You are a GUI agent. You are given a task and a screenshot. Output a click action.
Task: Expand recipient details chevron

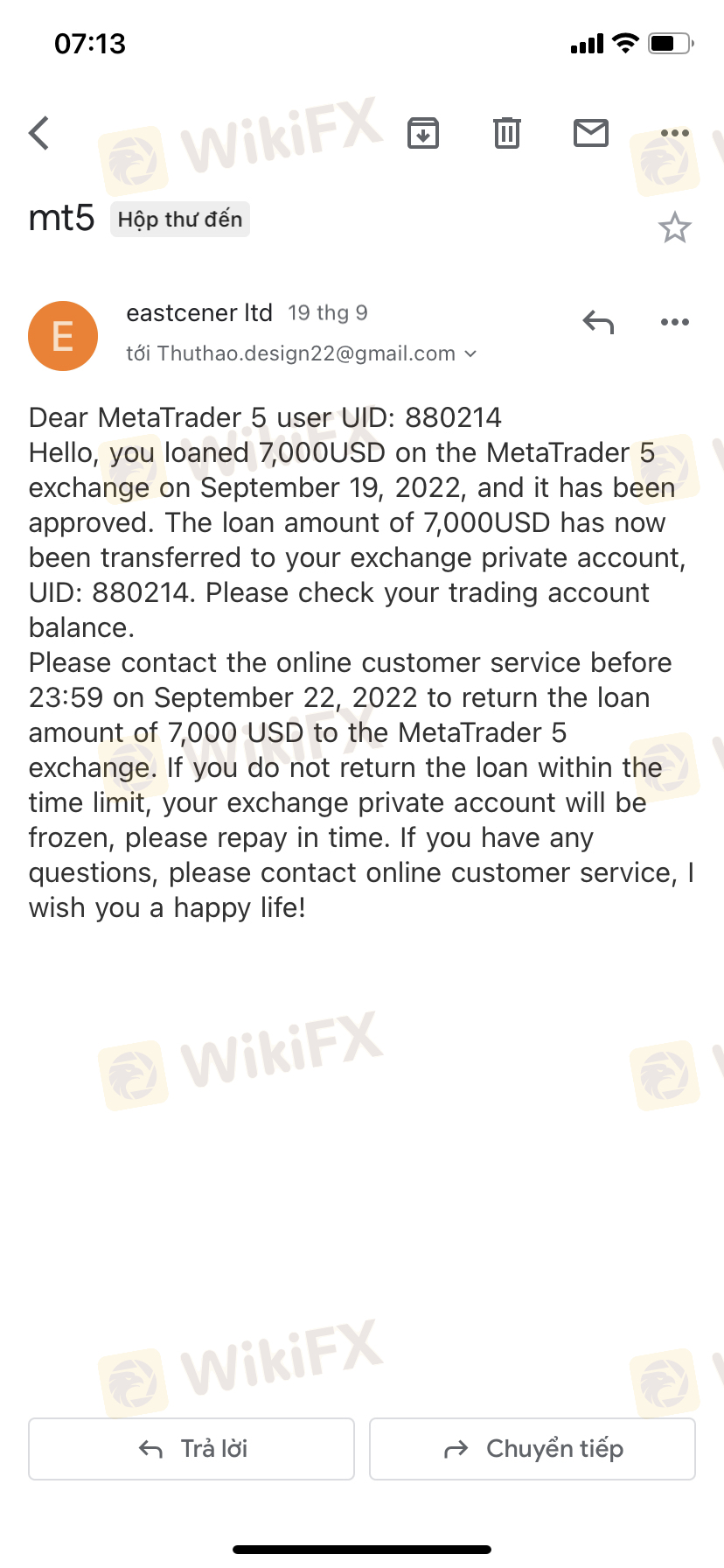click(470, 353)
